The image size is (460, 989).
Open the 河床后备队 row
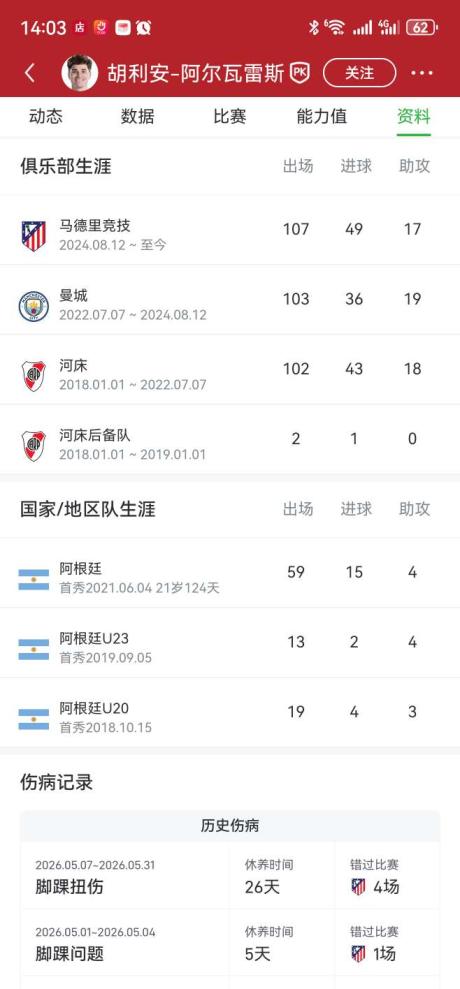[x=230, y=440]
